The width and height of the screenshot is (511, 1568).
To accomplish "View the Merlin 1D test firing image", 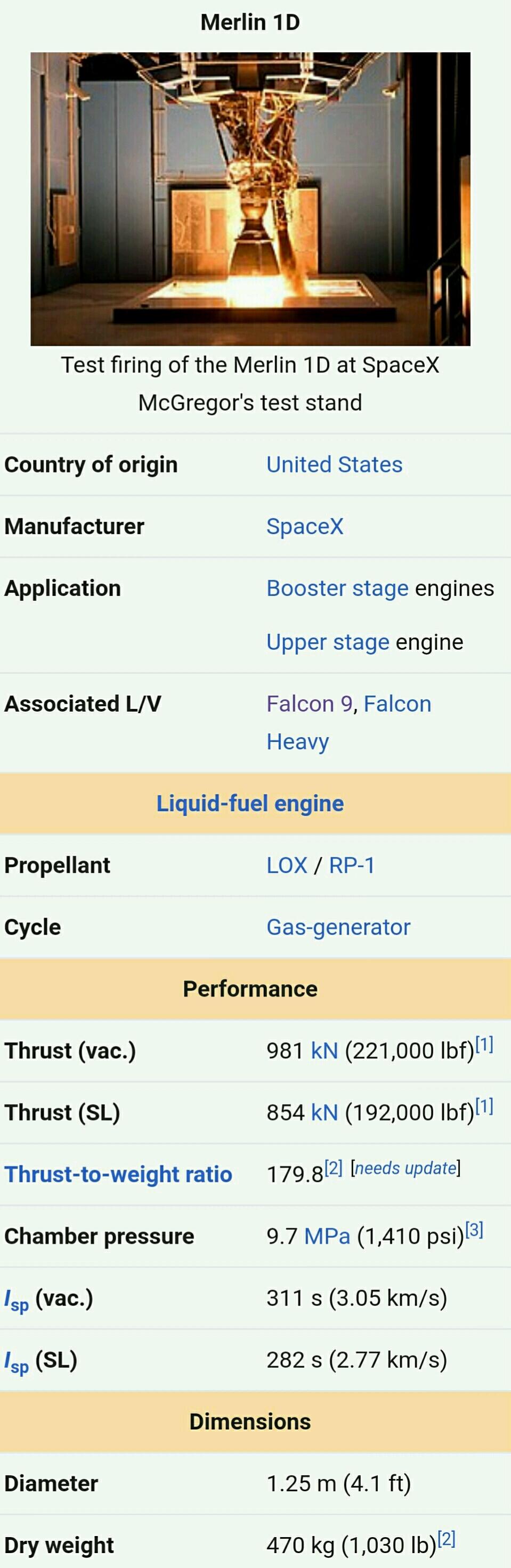I will click(x=250, y=199).
